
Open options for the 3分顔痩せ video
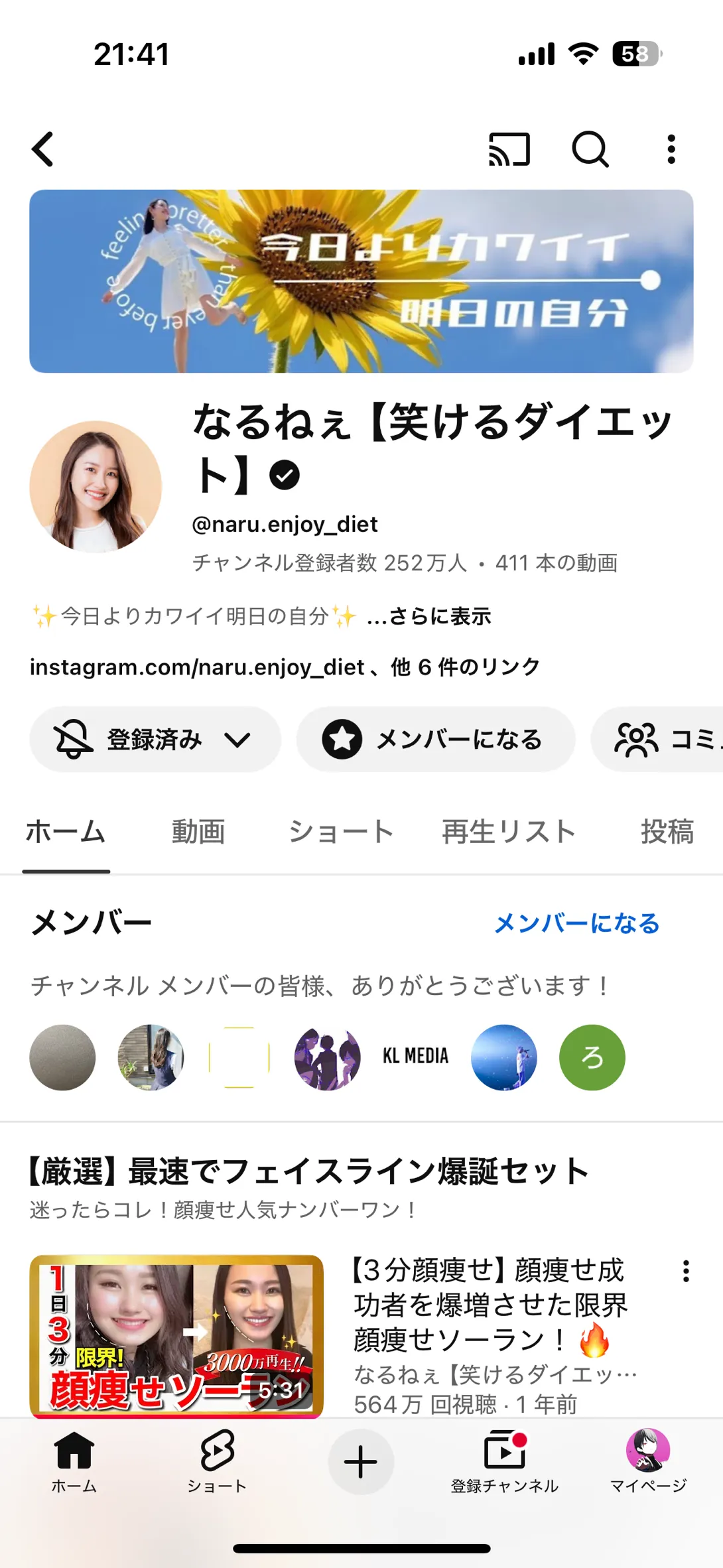click(x=686, y=1271)
